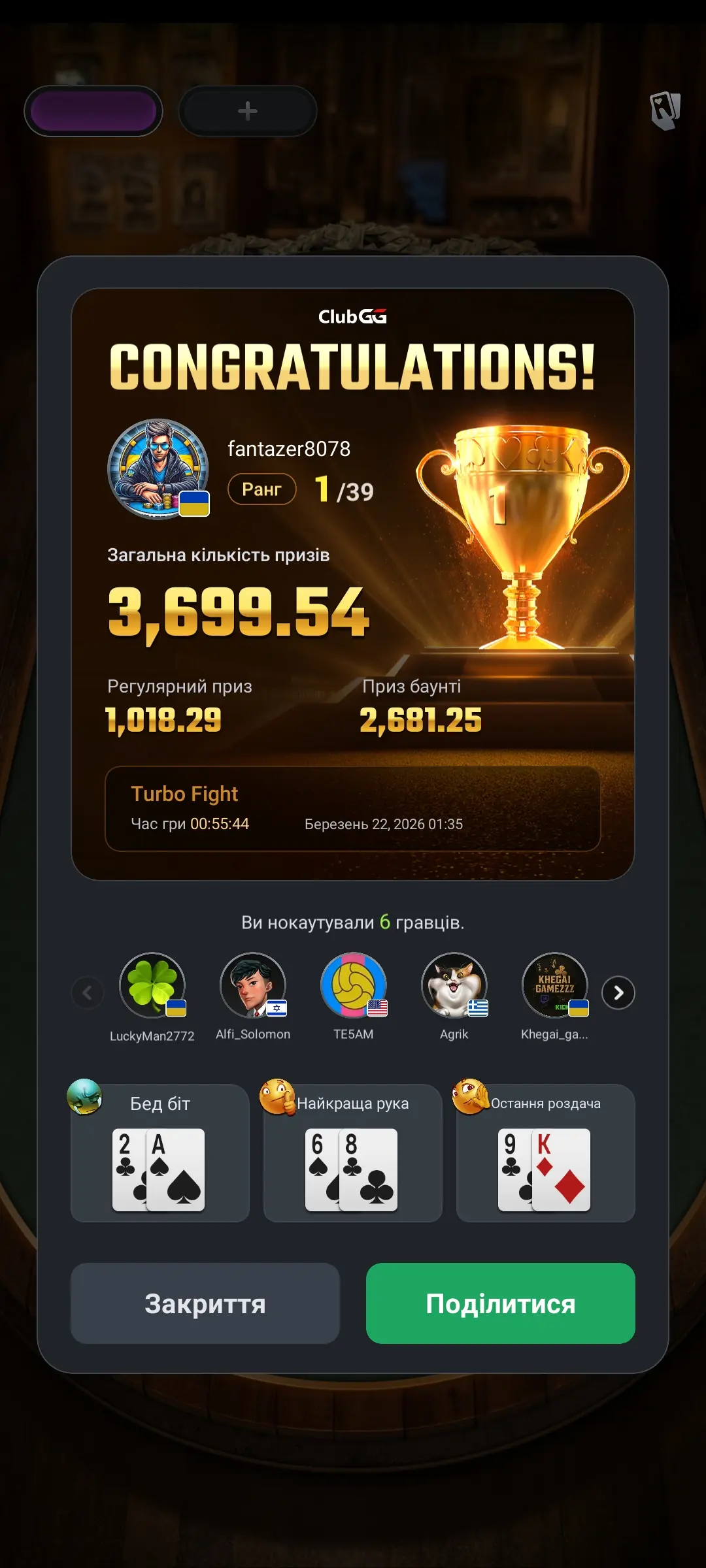Screen dimensions: 706x1568
Task: Open Khegai_ga... player avatar
Action: click(555, 985)
